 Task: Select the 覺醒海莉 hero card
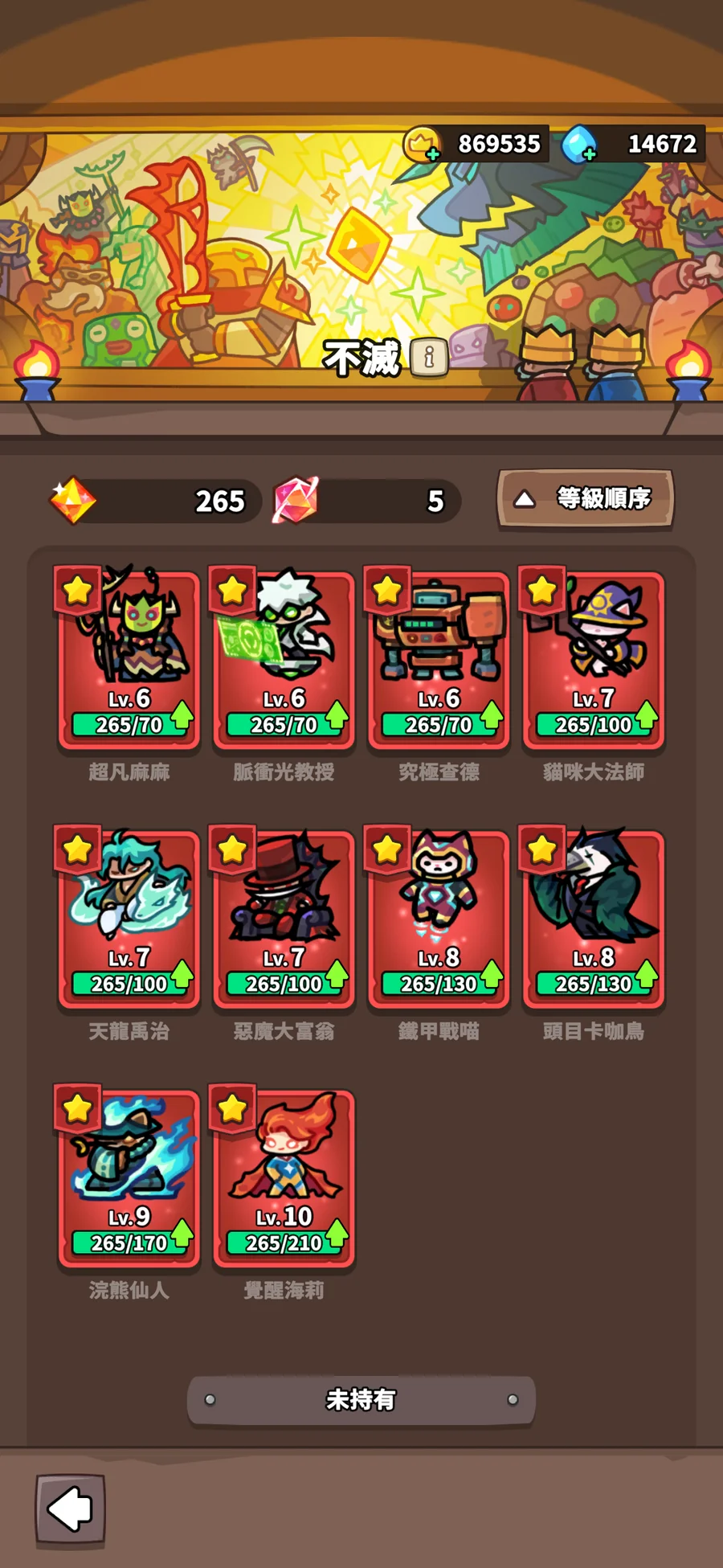pyautogui.click(x=284, y=1177)
